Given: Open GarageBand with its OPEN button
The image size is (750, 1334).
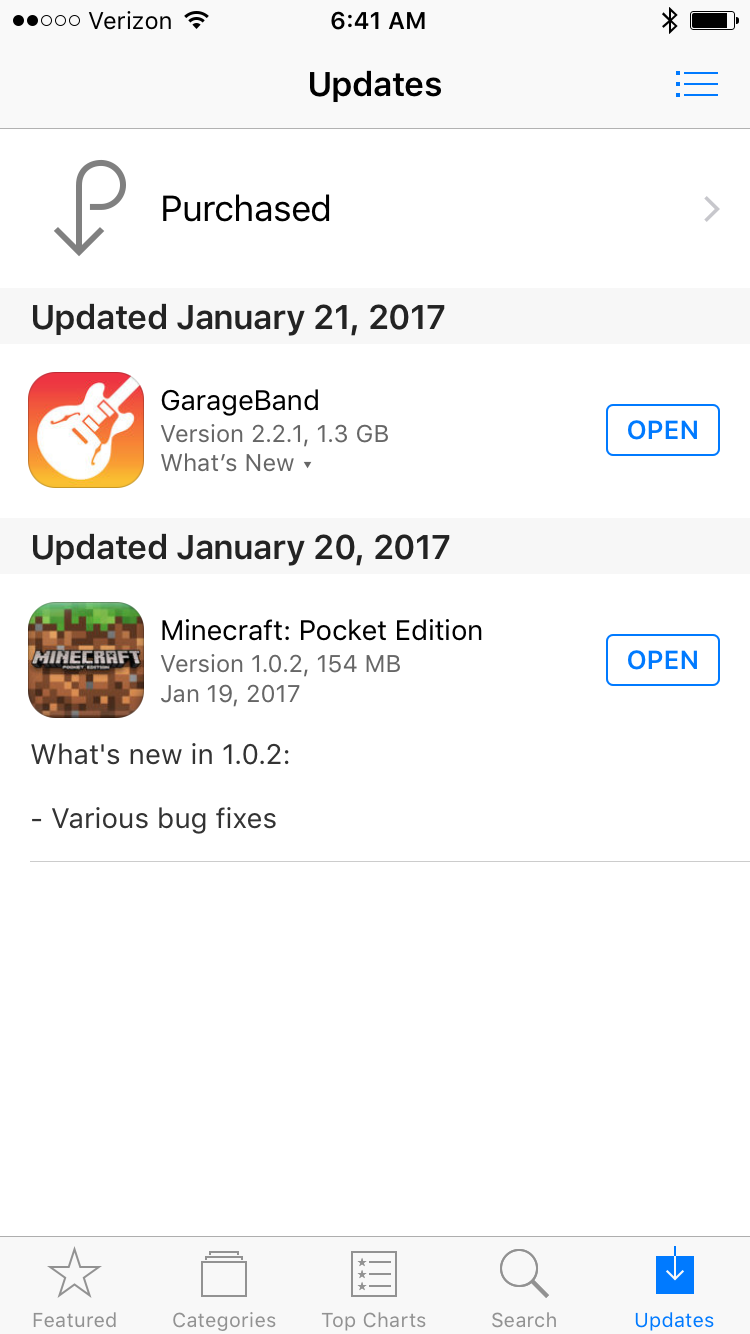Looking at the screenshot, I should (x=663, y=430).
